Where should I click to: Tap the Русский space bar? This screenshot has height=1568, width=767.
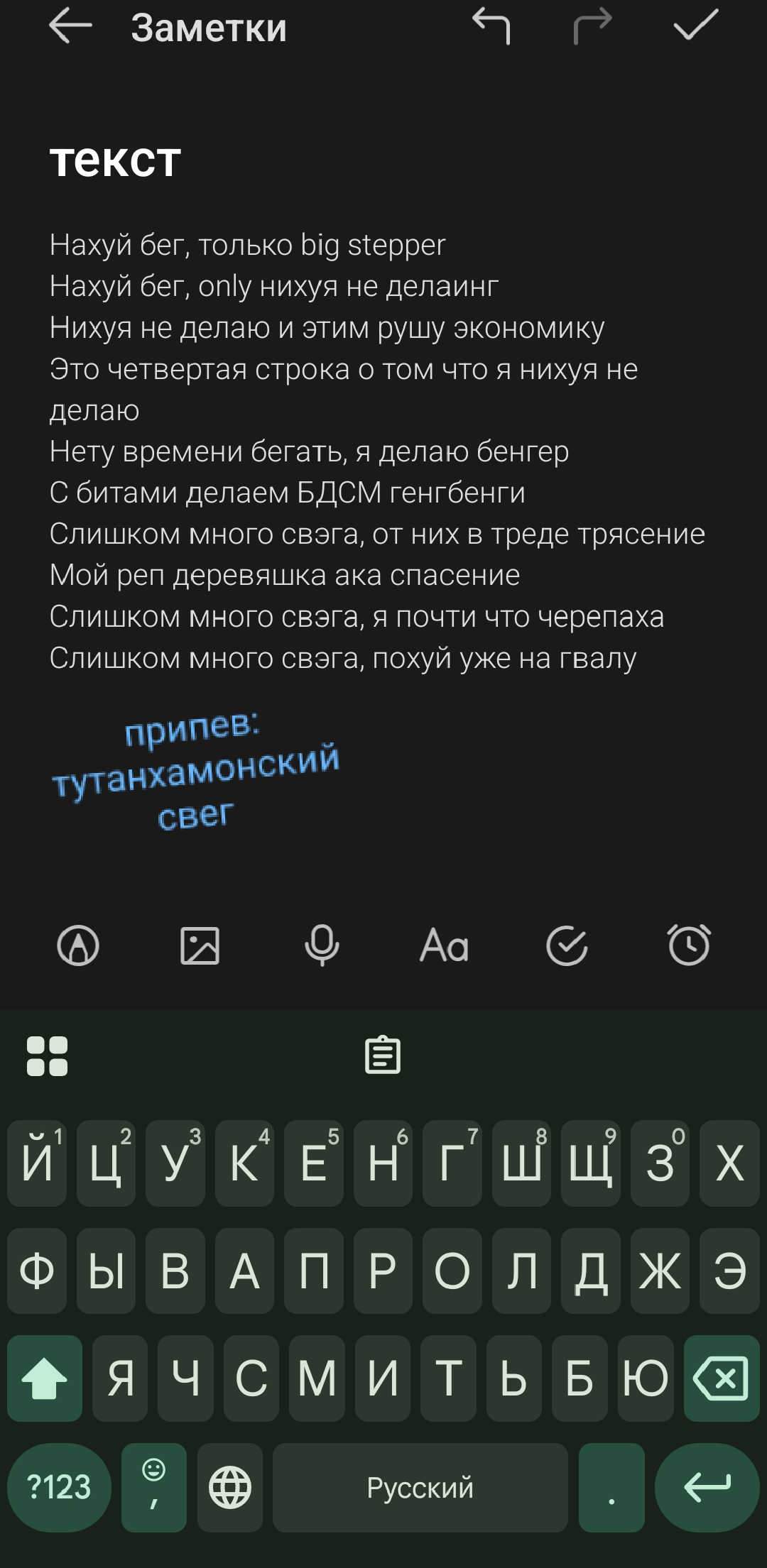[420, 1487]
